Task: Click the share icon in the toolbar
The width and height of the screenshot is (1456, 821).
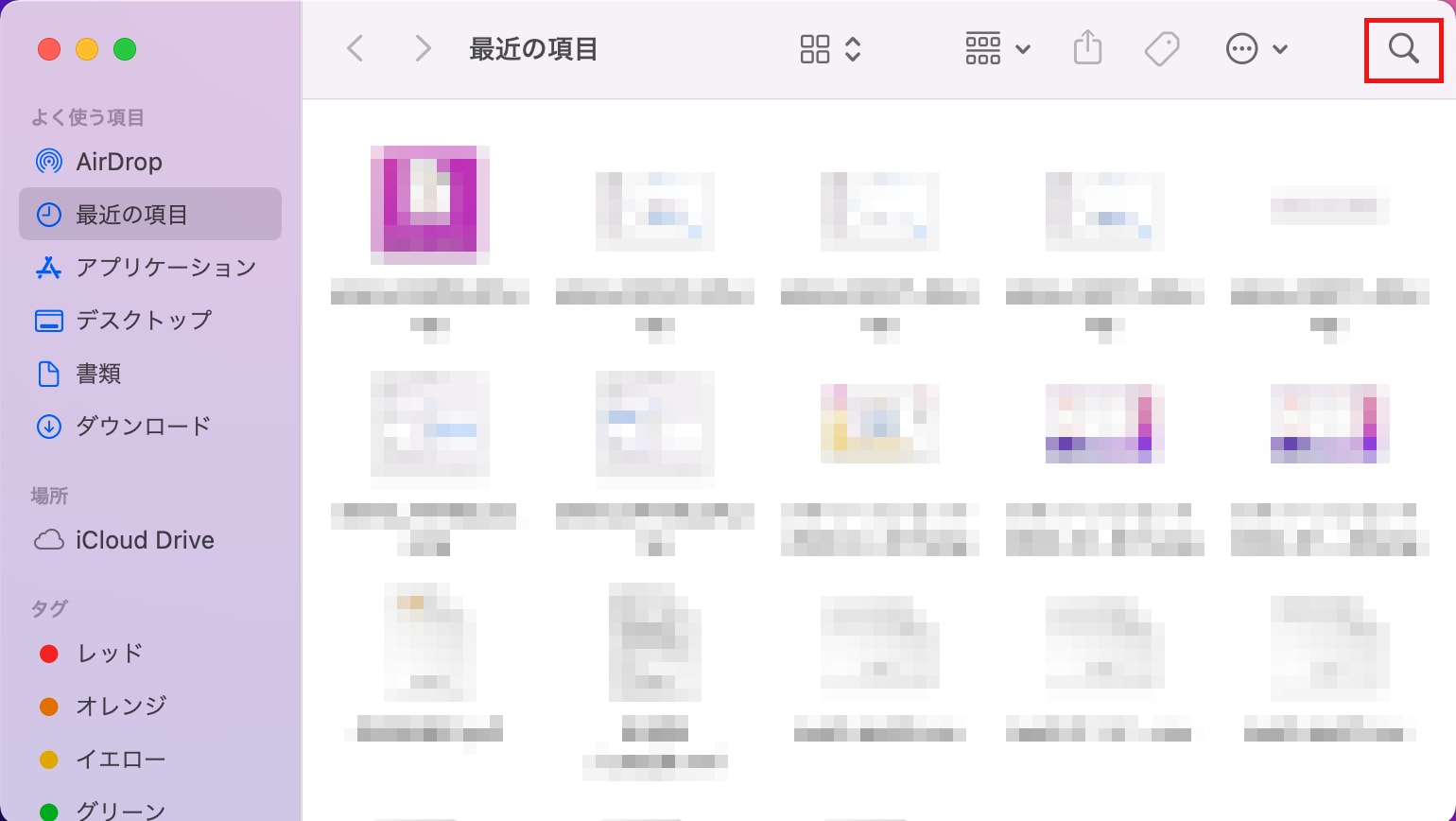Action: coord(1087,49)
